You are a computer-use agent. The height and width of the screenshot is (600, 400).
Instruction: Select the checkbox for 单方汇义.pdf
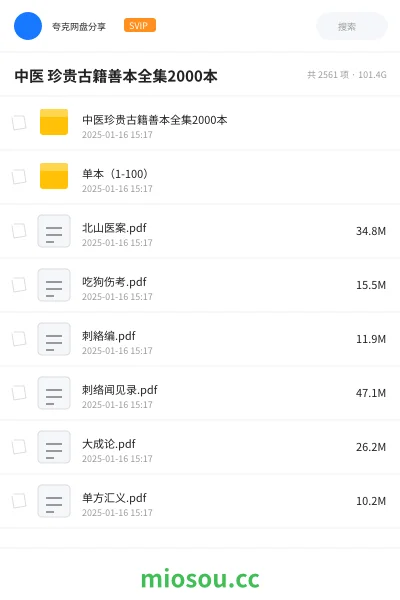click(19, 501)
